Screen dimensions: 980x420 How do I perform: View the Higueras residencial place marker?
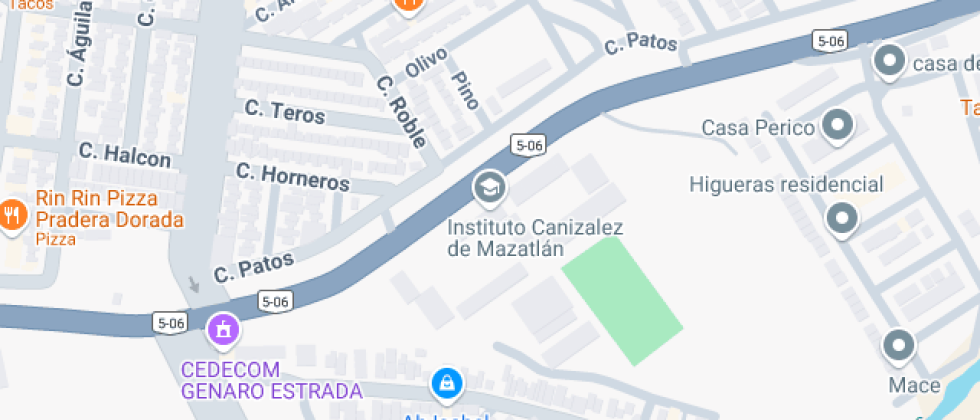point(842,219)
